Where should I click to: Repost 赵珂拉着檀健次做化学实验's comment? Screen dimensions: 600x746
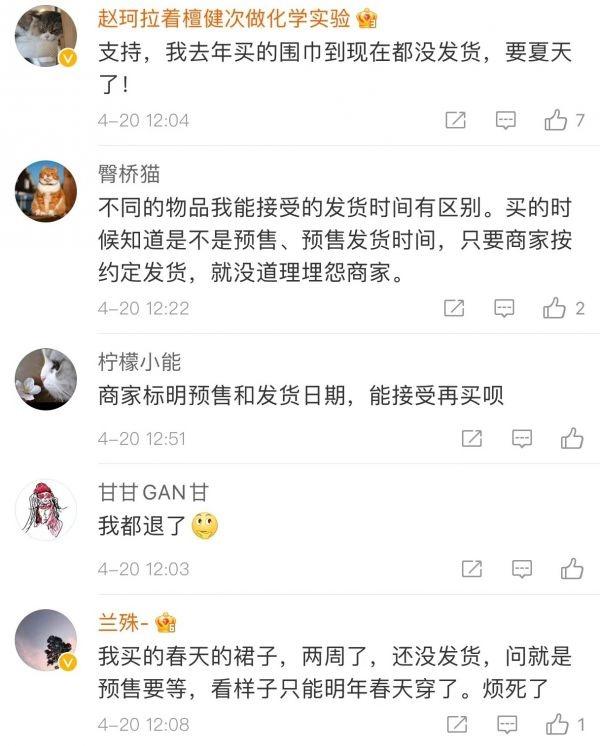[x=455, y=120]
